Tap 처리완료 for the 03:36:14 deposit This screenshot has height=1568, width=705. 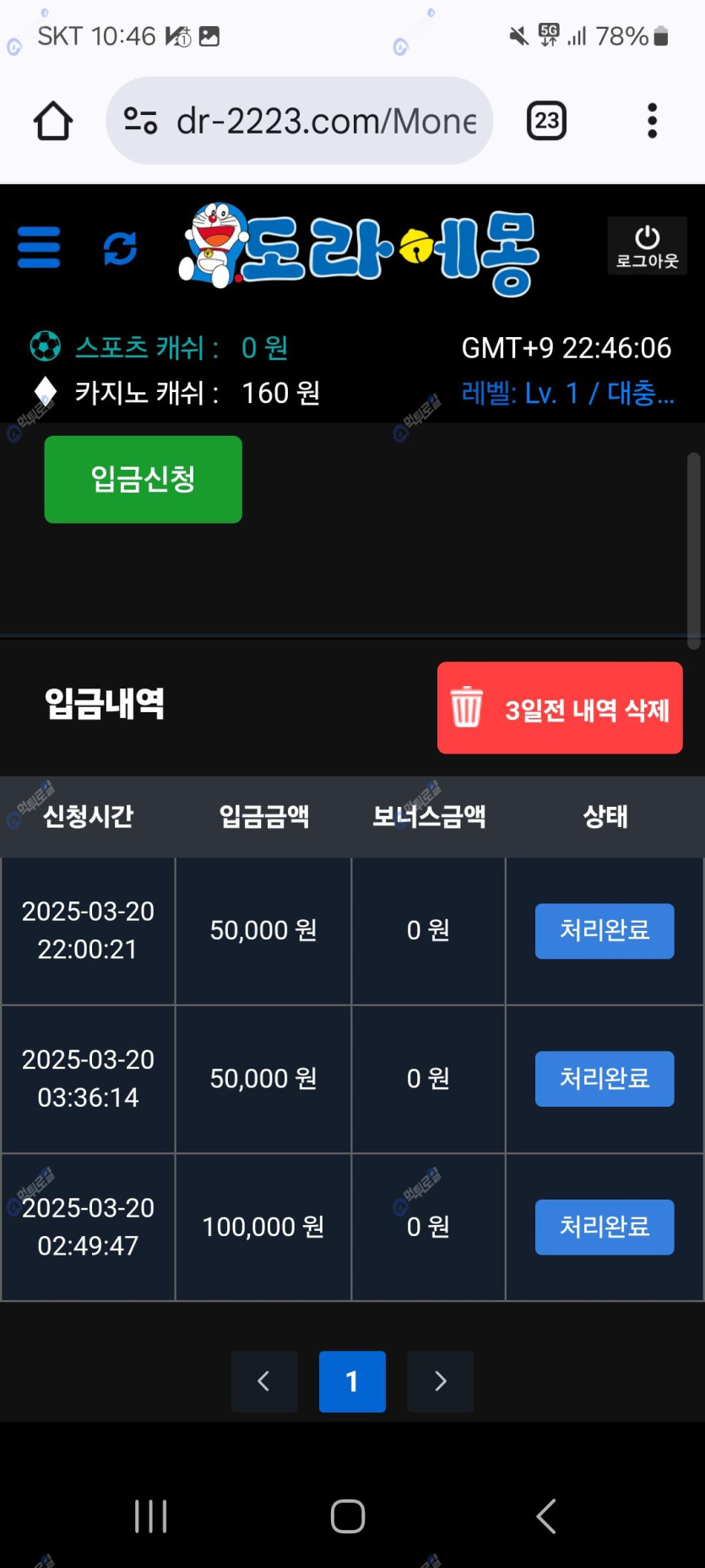point(605,1079)
